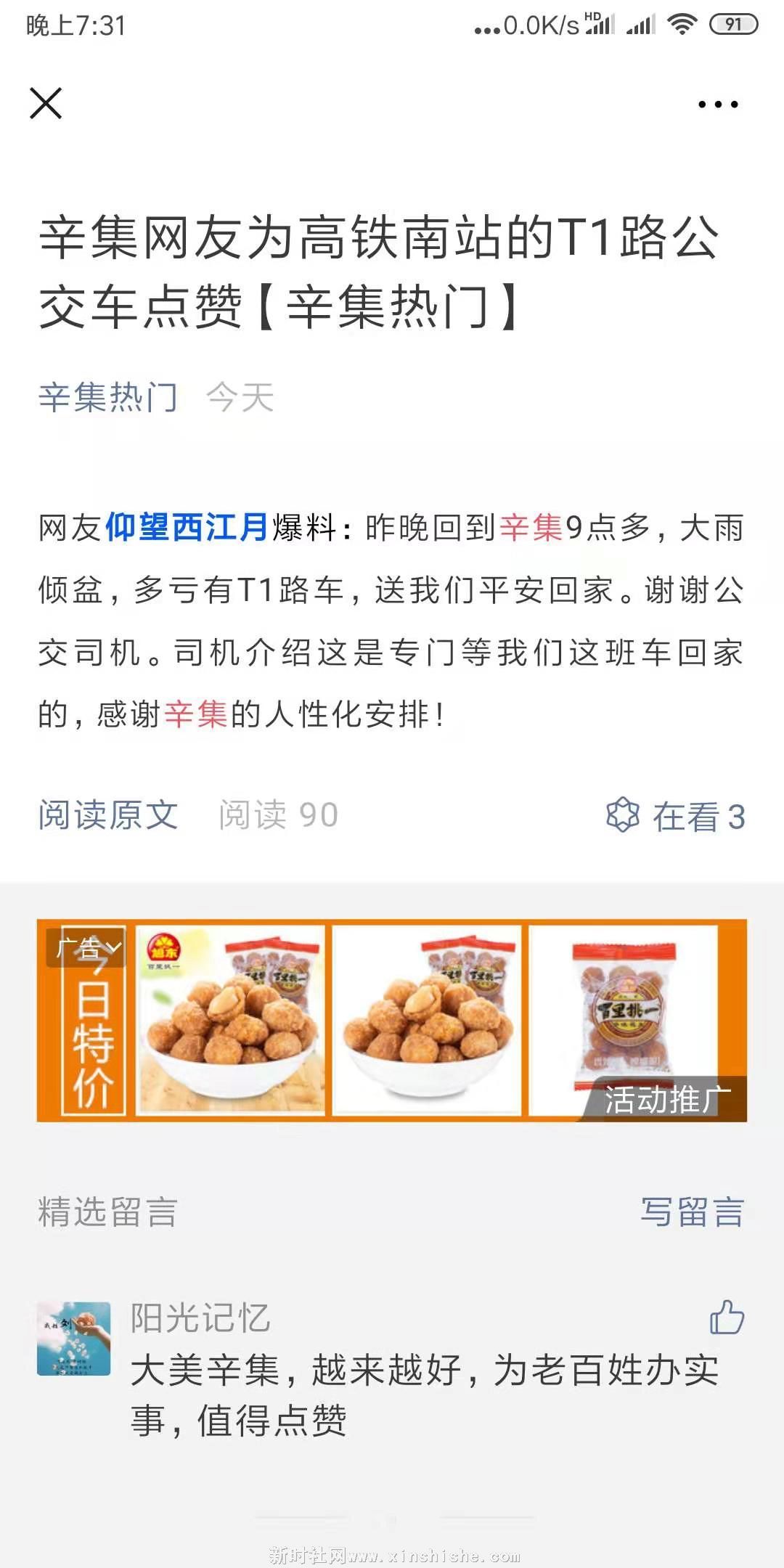The image size is (784, 1568).
Task: Open the 辛集热门 account page
Action: point(108,398)
